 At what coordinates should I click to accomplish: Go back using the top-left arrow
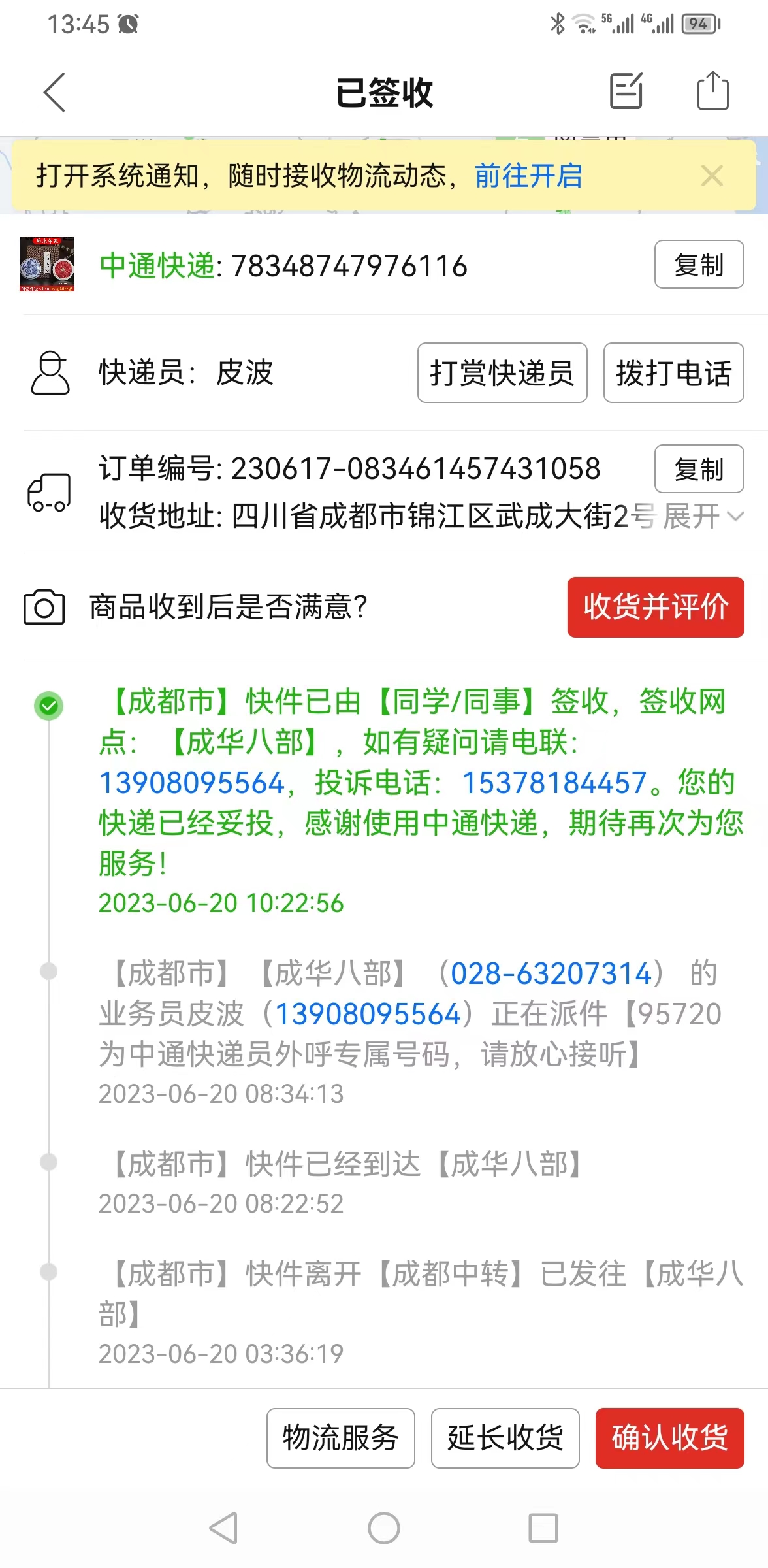(55, 92)
